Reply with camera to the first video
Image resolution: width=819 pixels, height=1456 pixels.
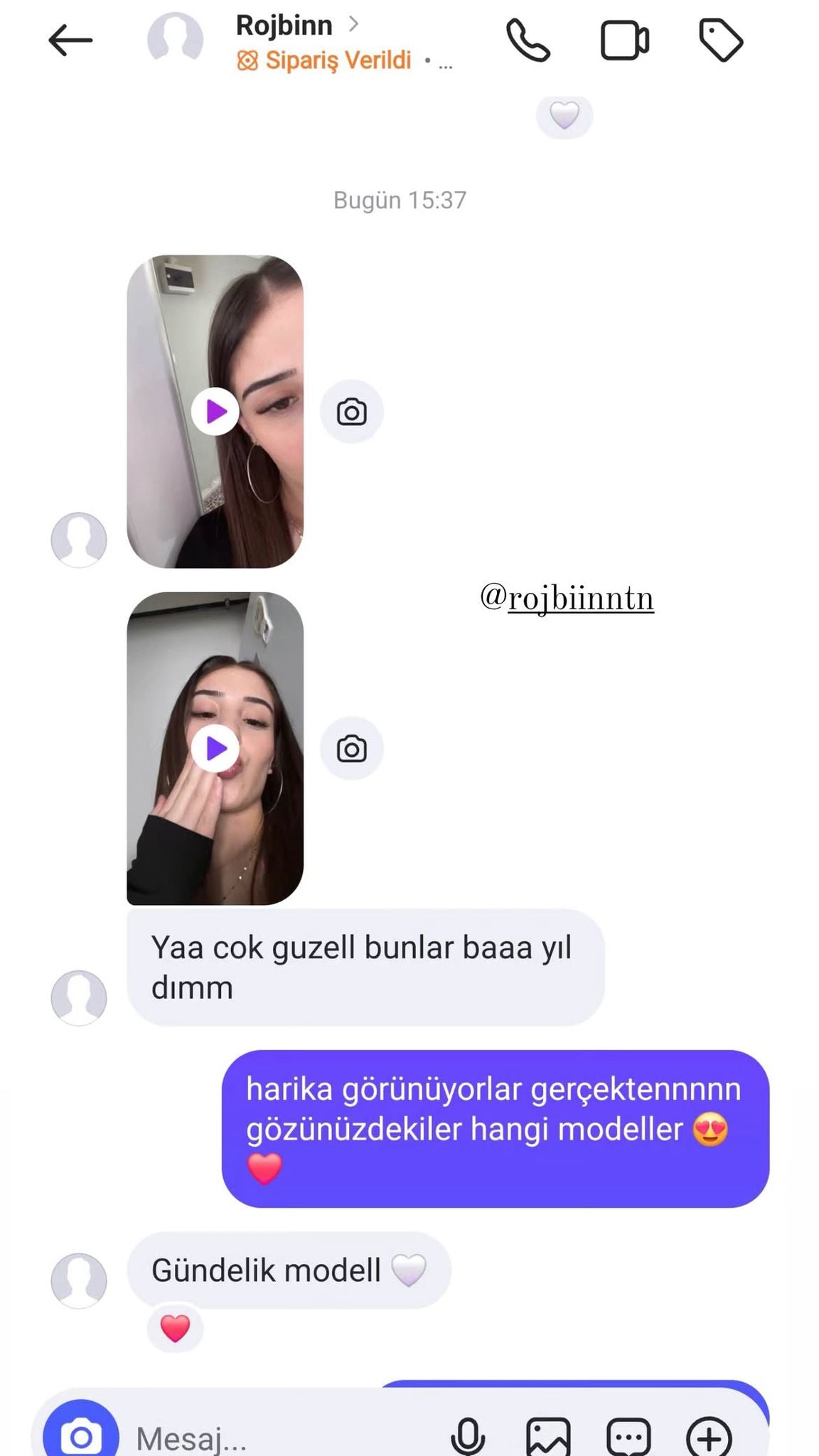(x=351, y=412)
